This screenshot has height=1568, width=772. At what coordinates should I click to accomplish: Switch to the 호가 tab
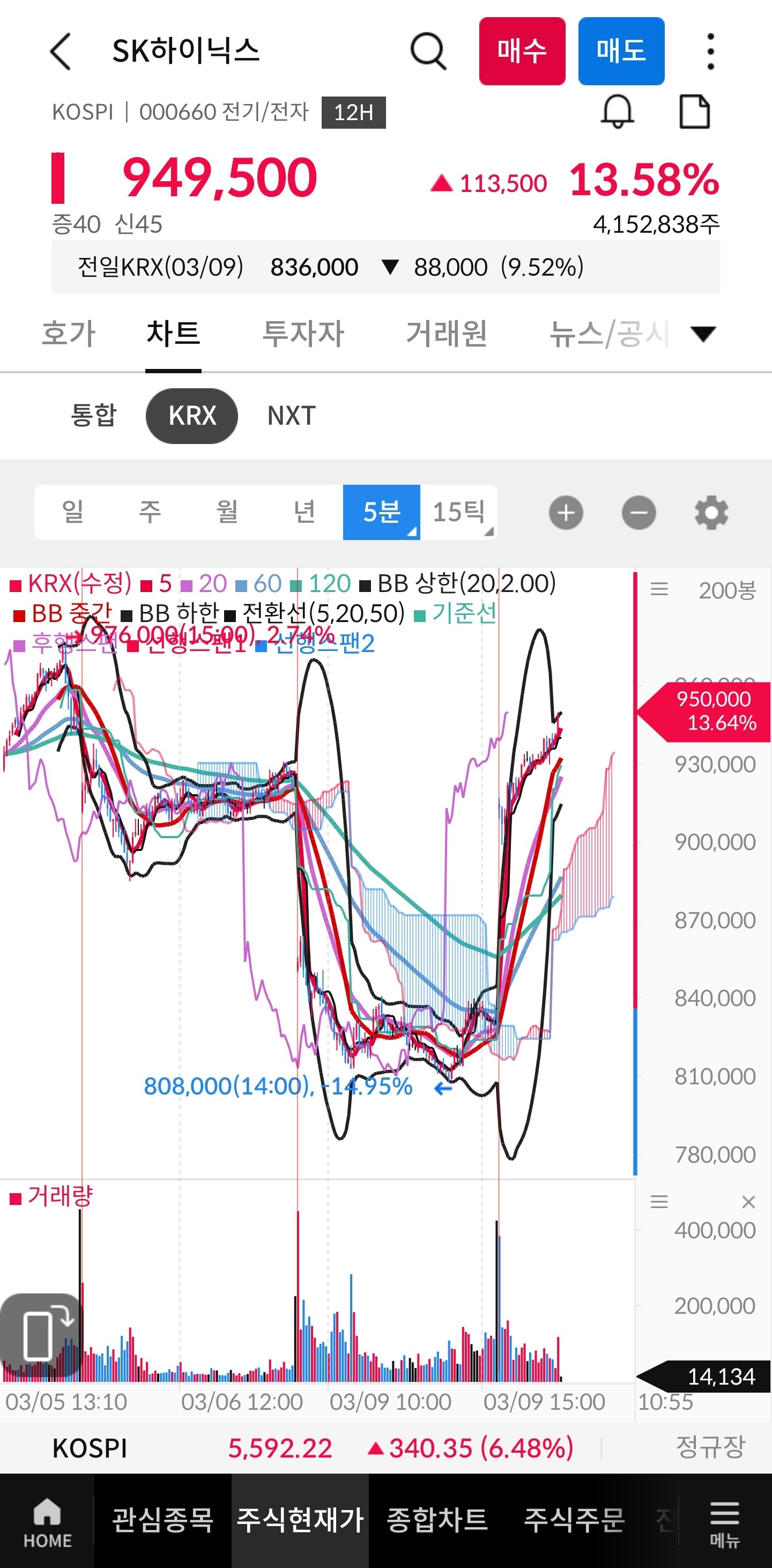tap(69, 334)
